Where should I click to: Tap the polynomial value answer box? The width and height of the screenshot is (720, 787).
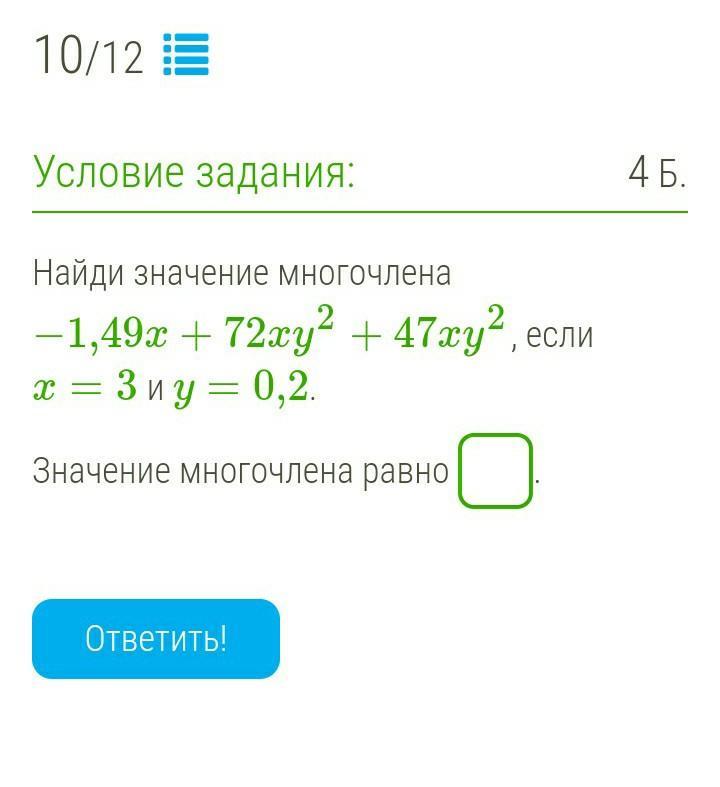click(495, 470)
